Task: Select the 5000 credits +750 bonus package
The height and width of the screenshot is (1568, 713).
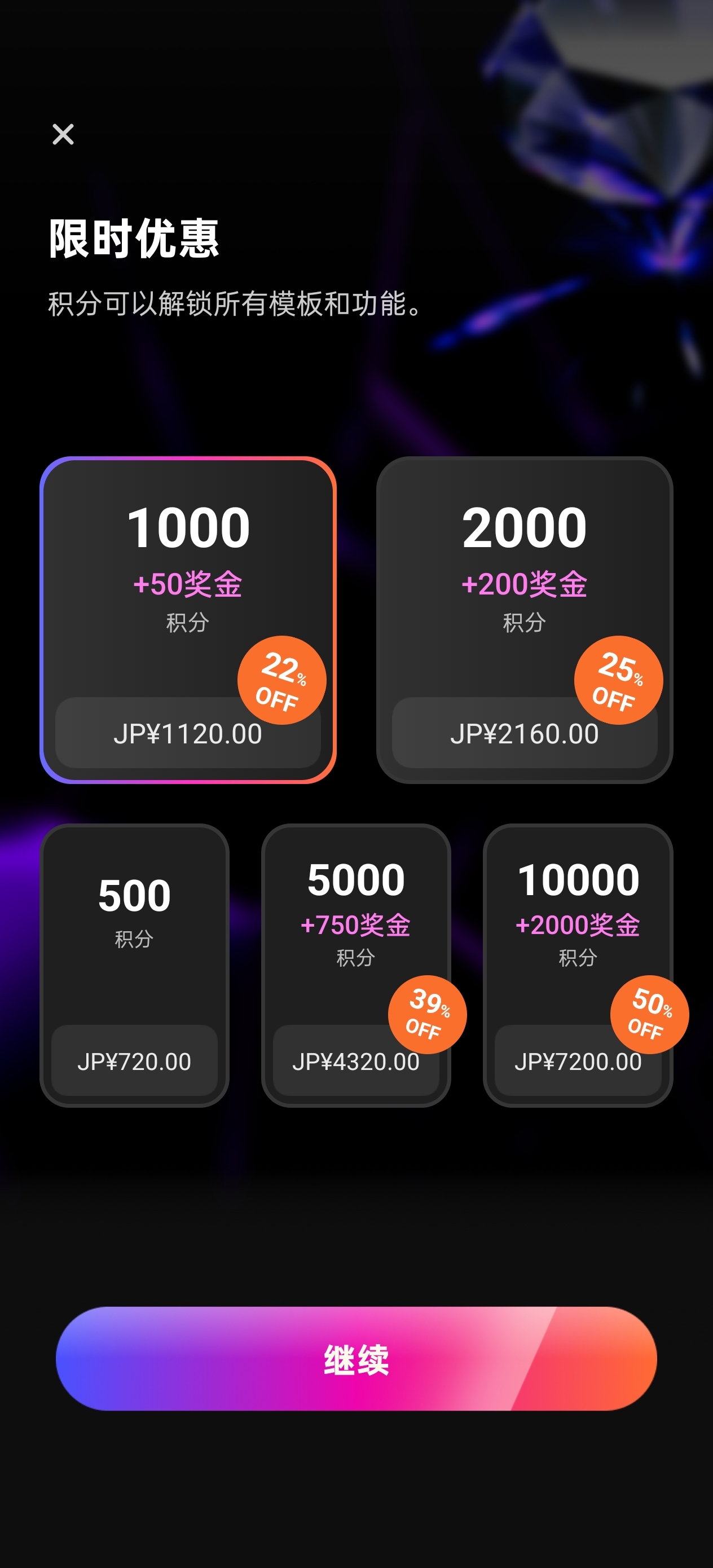Action: click(x=355, y=965)
